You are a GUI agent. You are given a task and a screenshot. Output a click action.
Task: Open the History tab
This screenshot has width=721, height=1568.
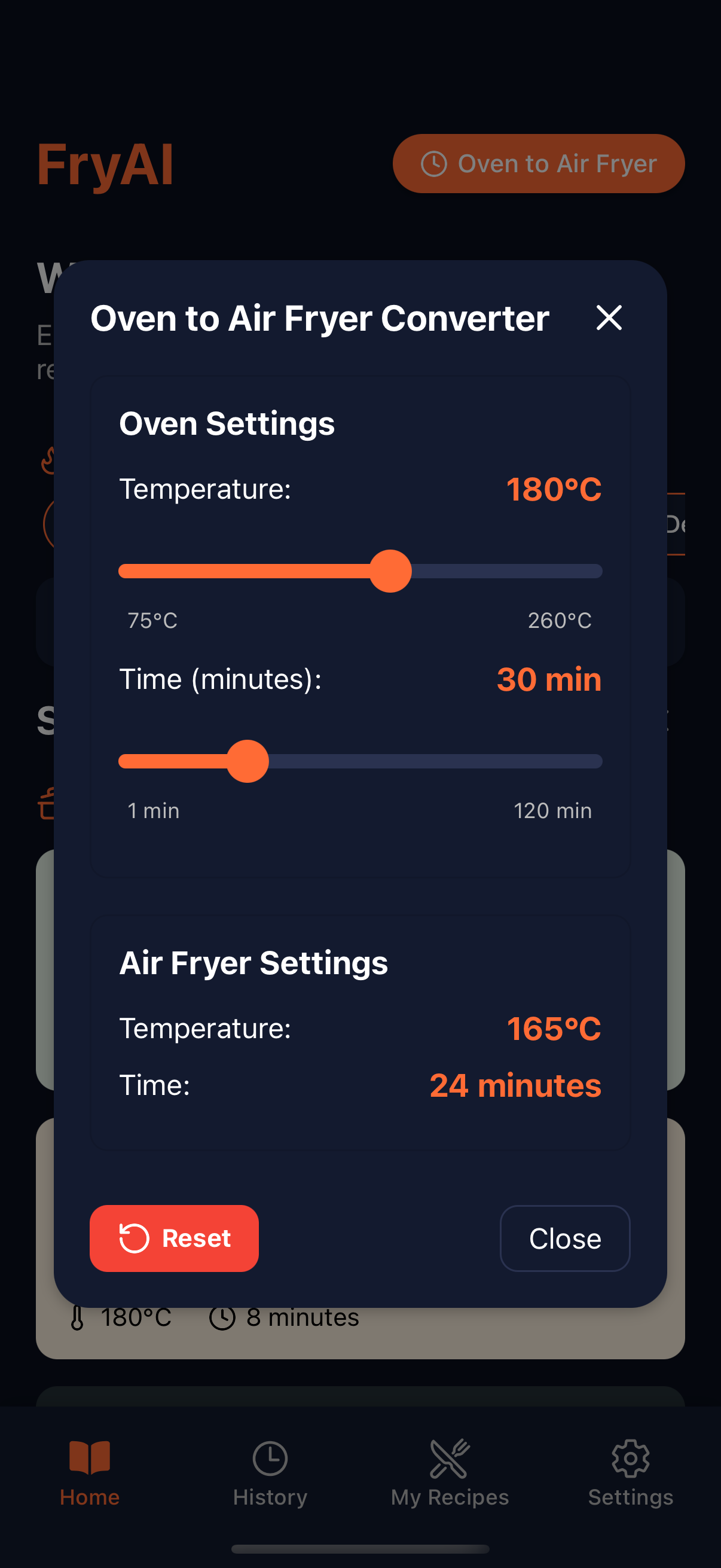coord(270,1472)
